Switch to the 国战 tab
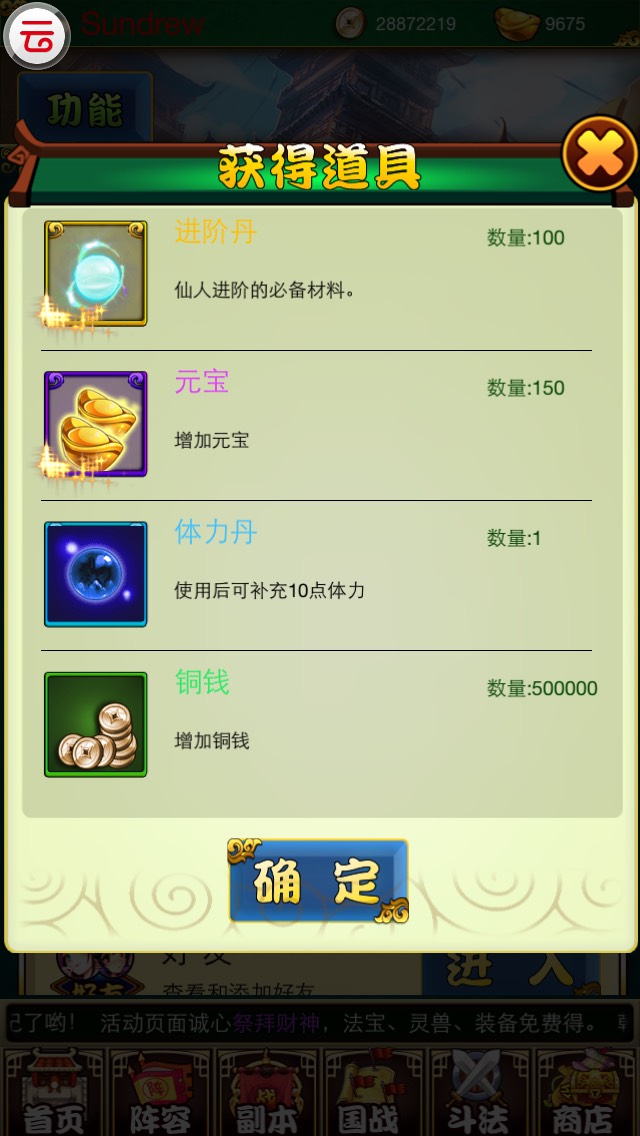The width and height of the screenshot is (640, 1136). (x=372, y=1092)
